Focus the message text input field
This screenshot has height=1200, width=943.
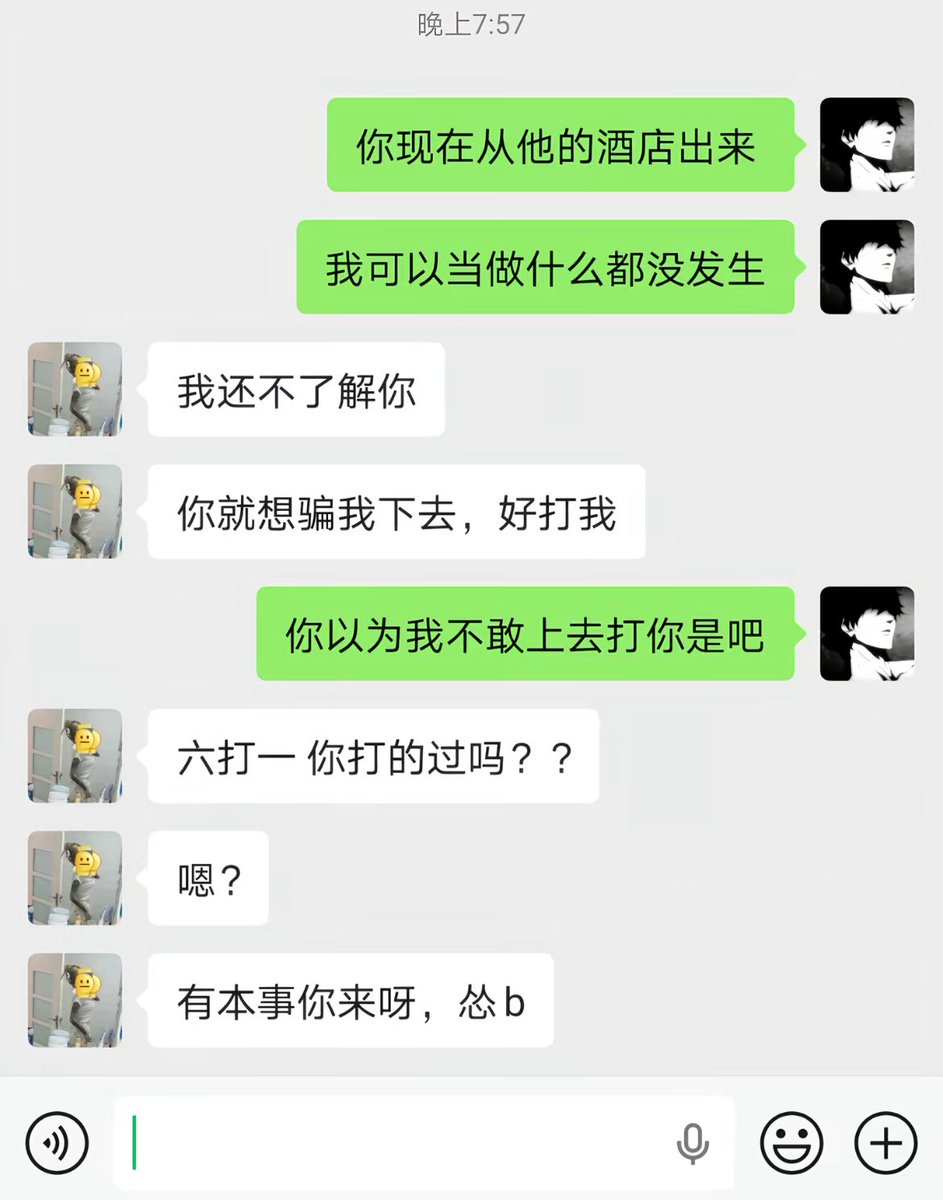[x=400, y=1141]
